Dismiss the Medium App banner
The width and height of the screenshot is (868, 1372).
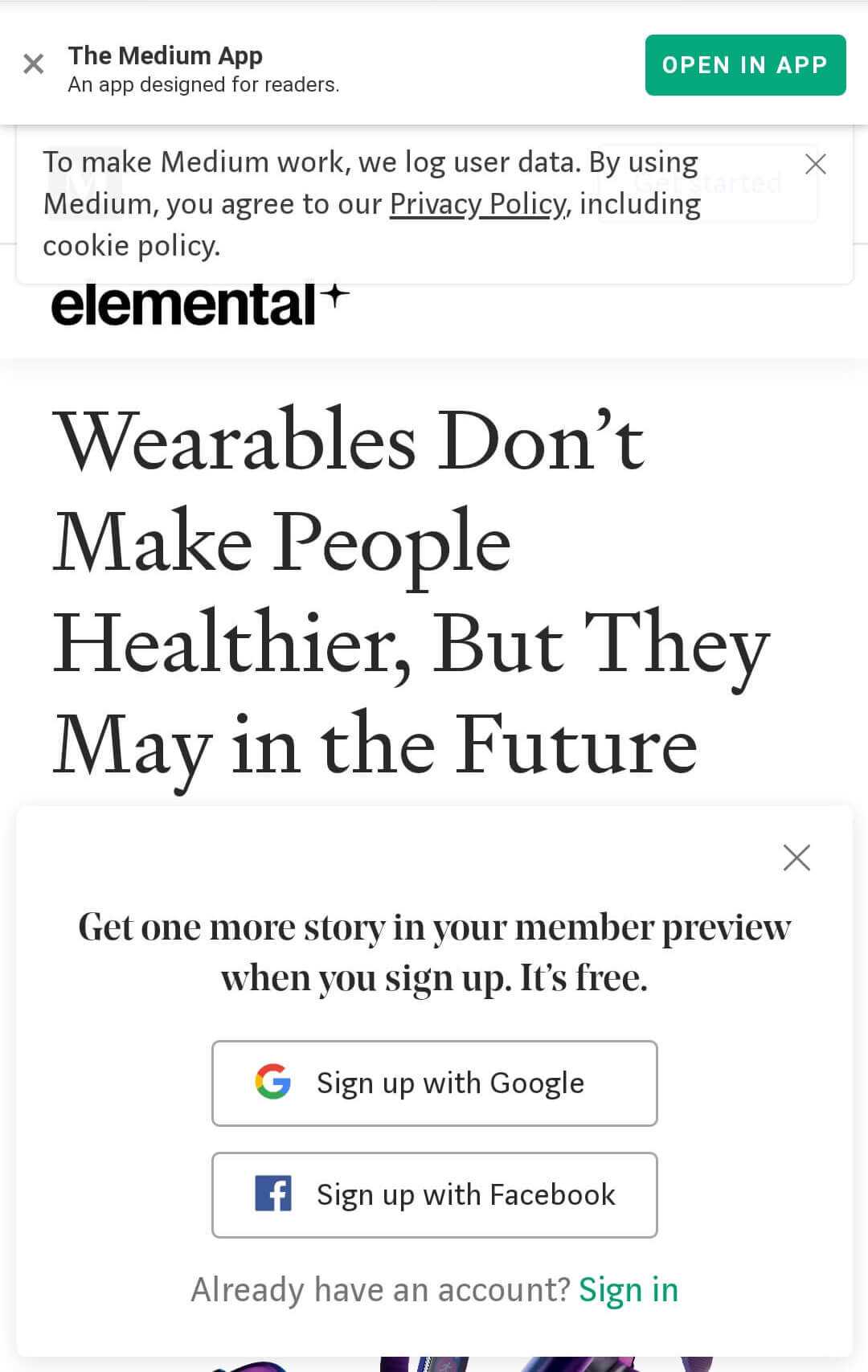coord(33,63)
